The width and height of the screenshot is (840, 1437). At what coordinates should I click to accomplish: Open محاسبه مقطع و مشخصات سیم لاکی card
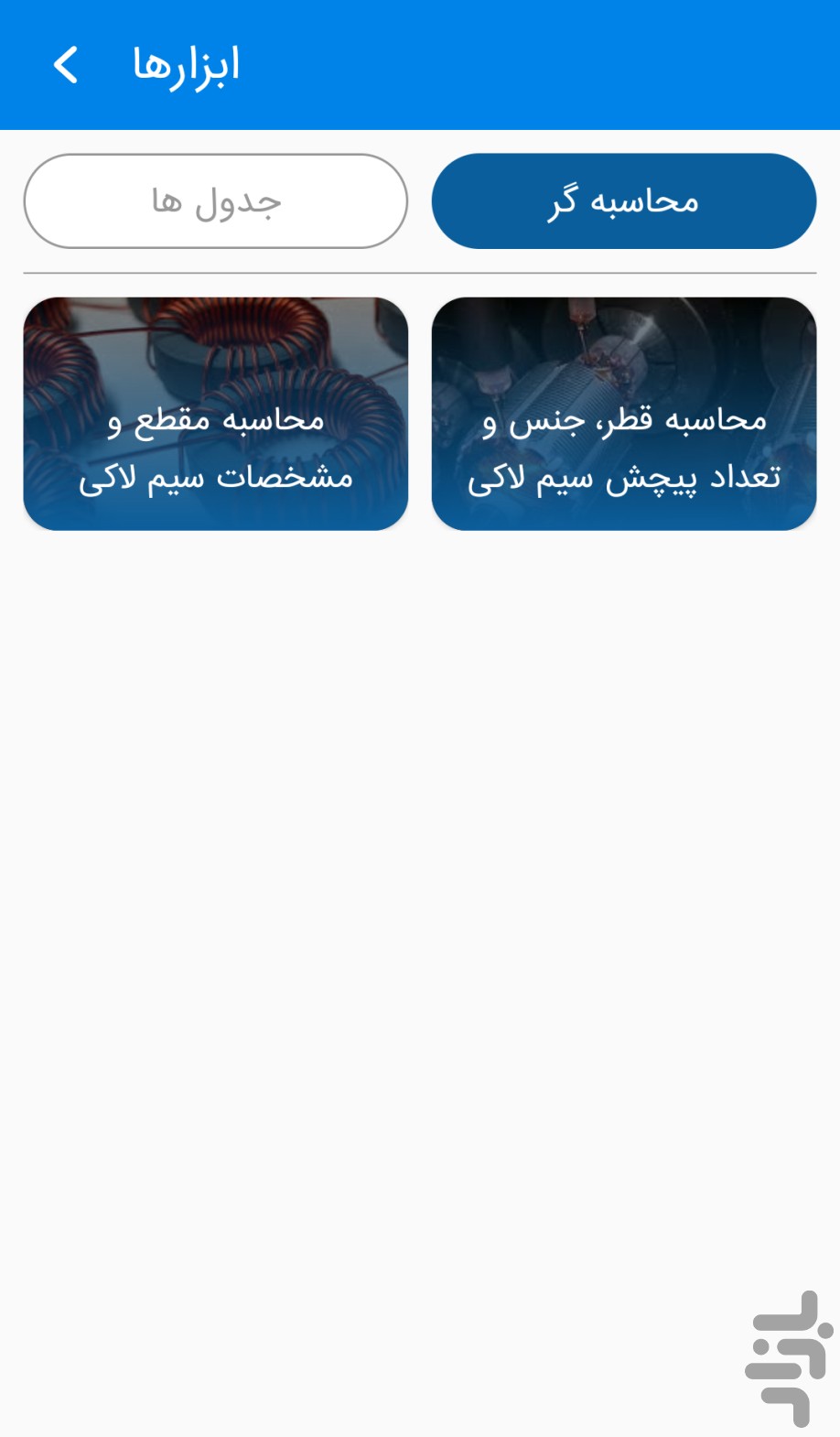[x=216, y=414]
